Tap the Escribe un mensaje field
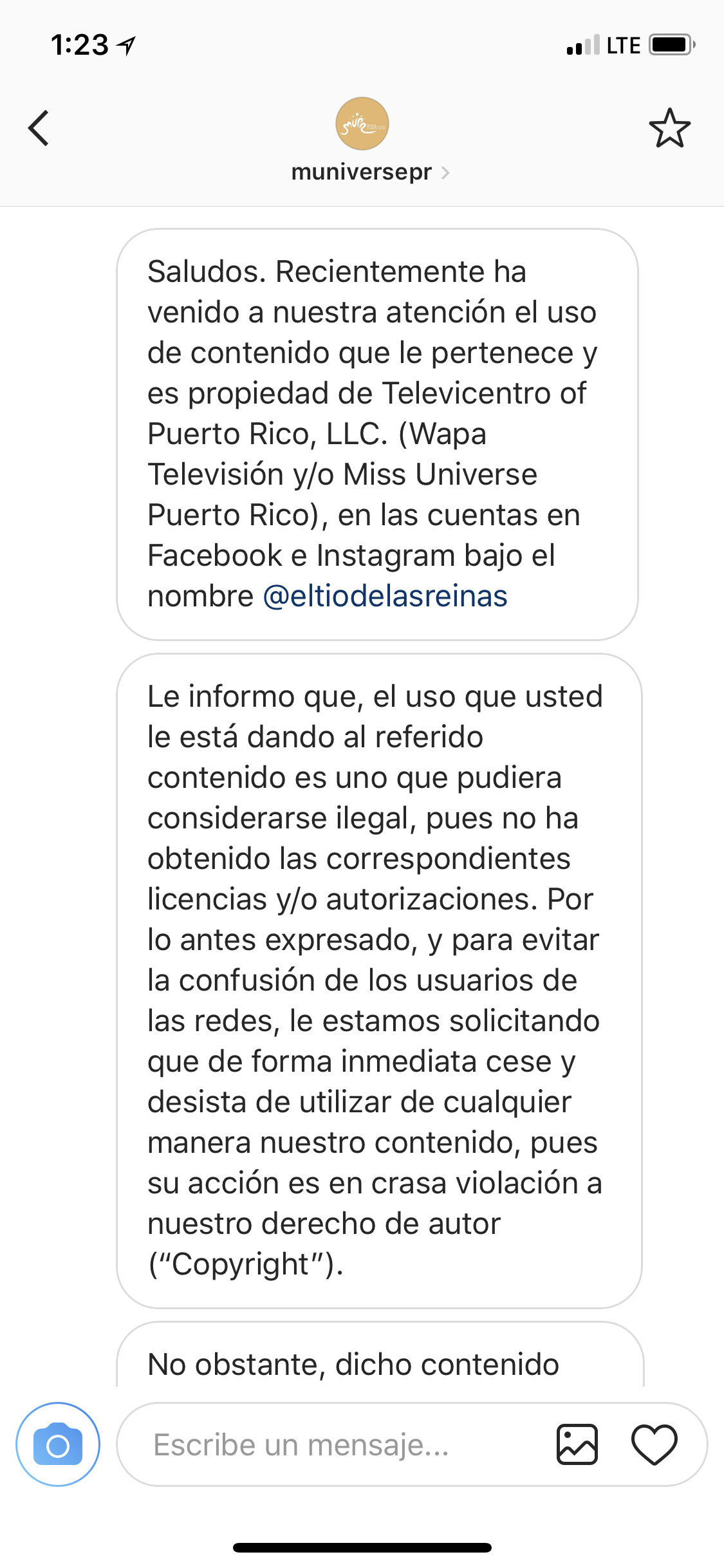The image size is (724, 1568). tap(335, 1445)
